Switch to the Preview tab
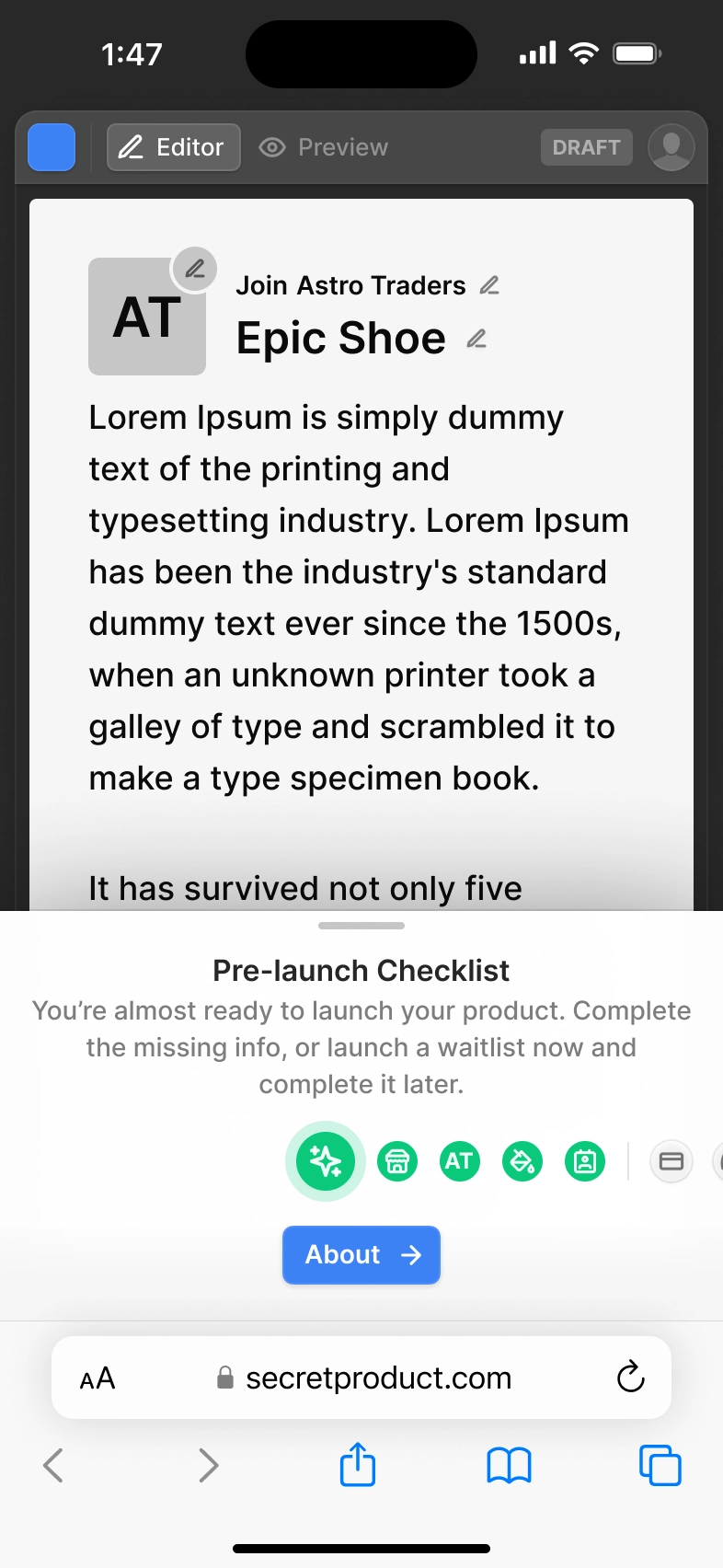723x1568 pixels. pyautogui.click(x=324, y=147)
